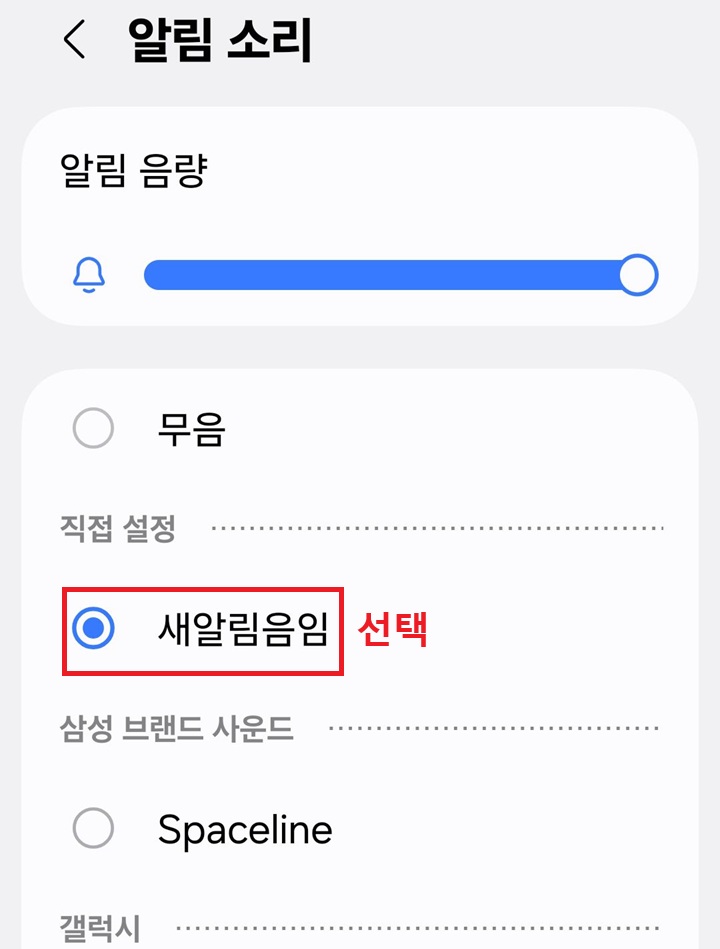Tap the blue volume slider track
Image resolution: width=720 pixels, height=949 pixels.
coord(390,274)
